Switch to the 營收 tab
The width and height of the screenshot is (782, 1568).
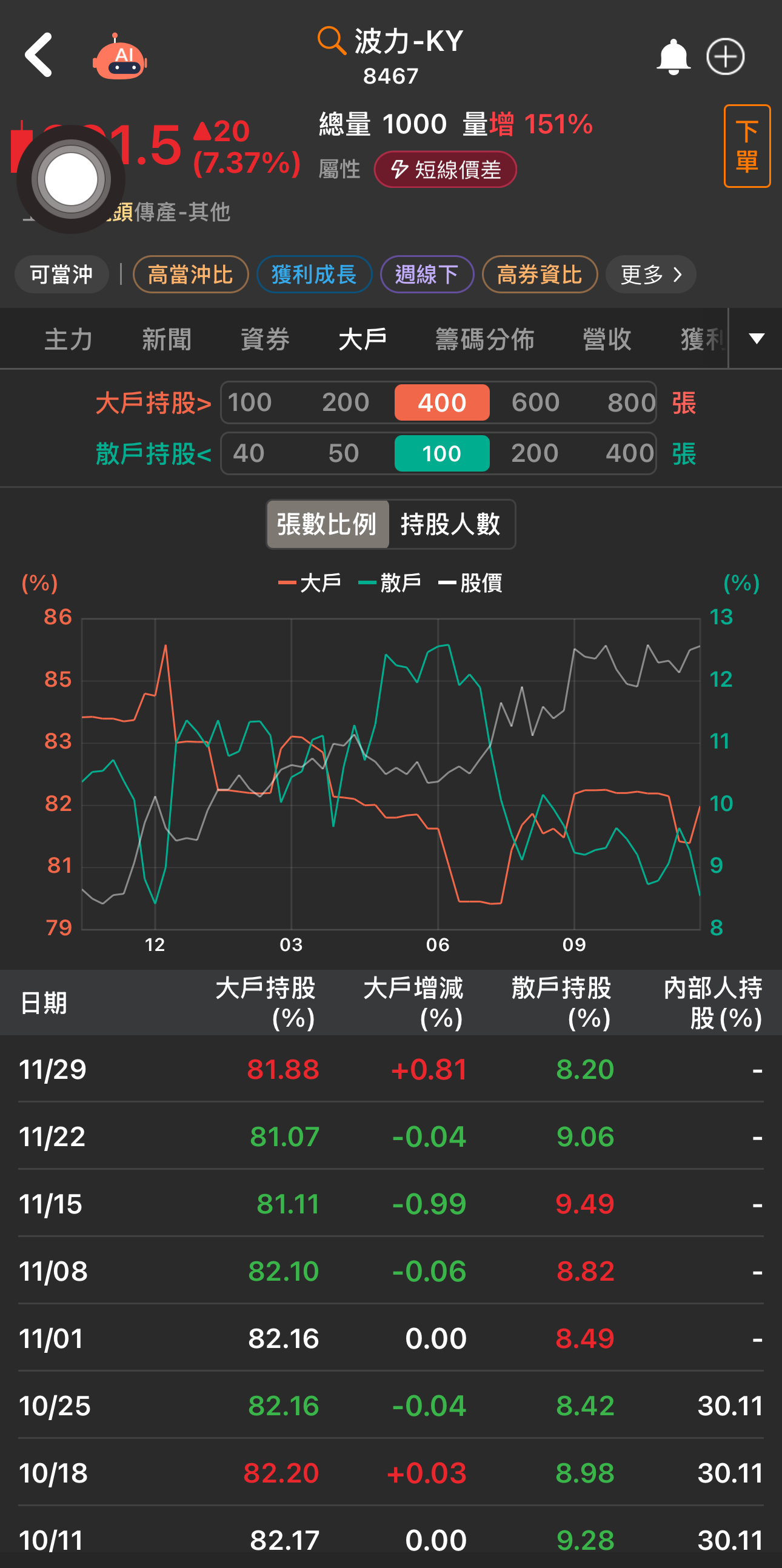(x=607, y=339)
